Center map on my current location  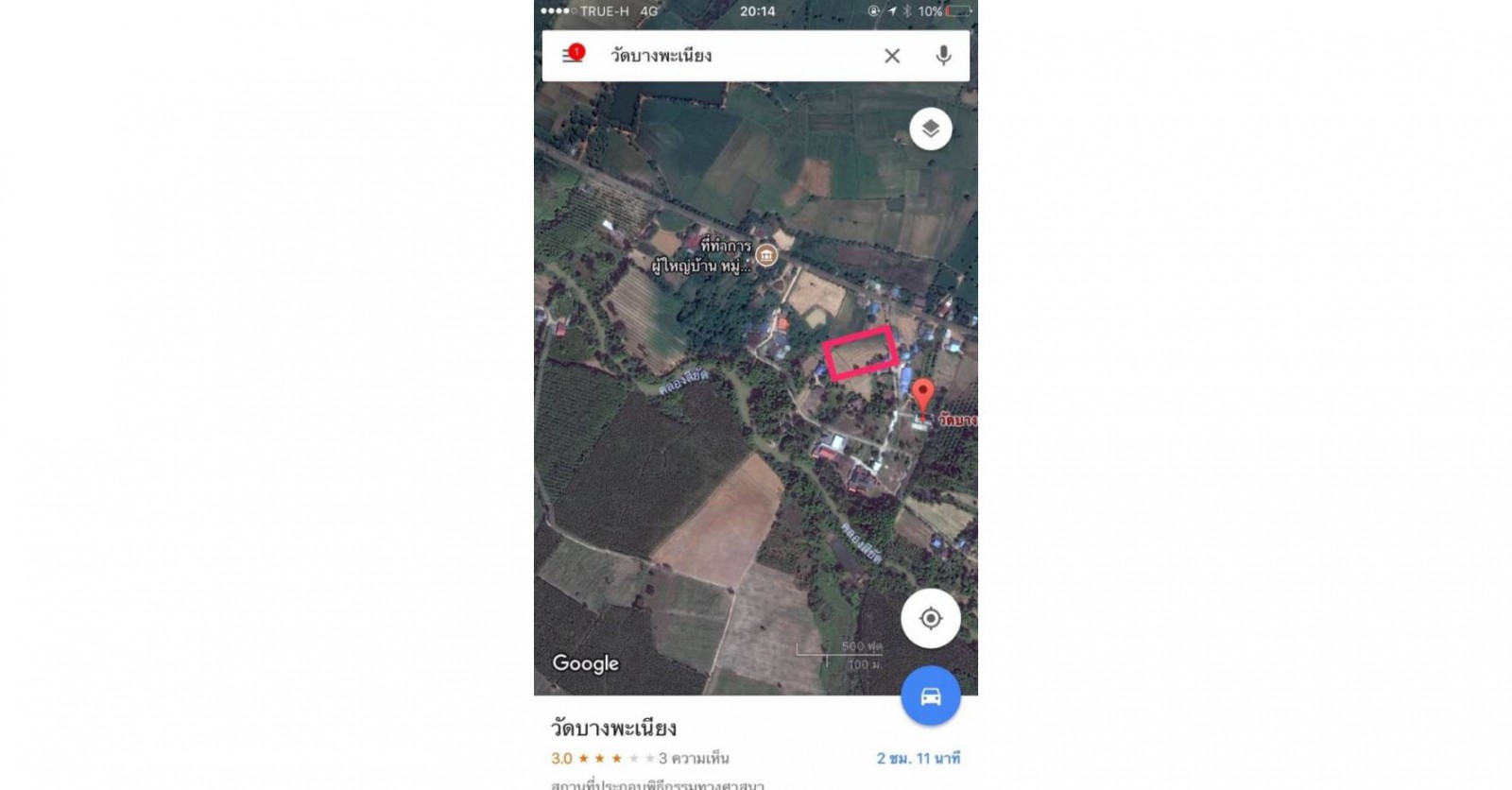click(x=930, y=618)
